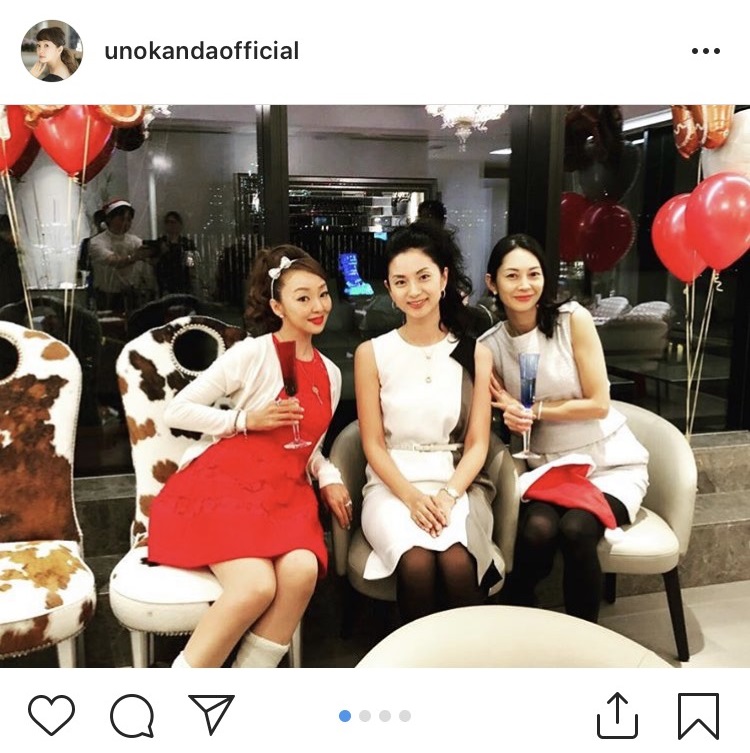Like this post with the heart icon
Image resolution: width=750 pixels, height=753 pixels.
pos(51,715)
